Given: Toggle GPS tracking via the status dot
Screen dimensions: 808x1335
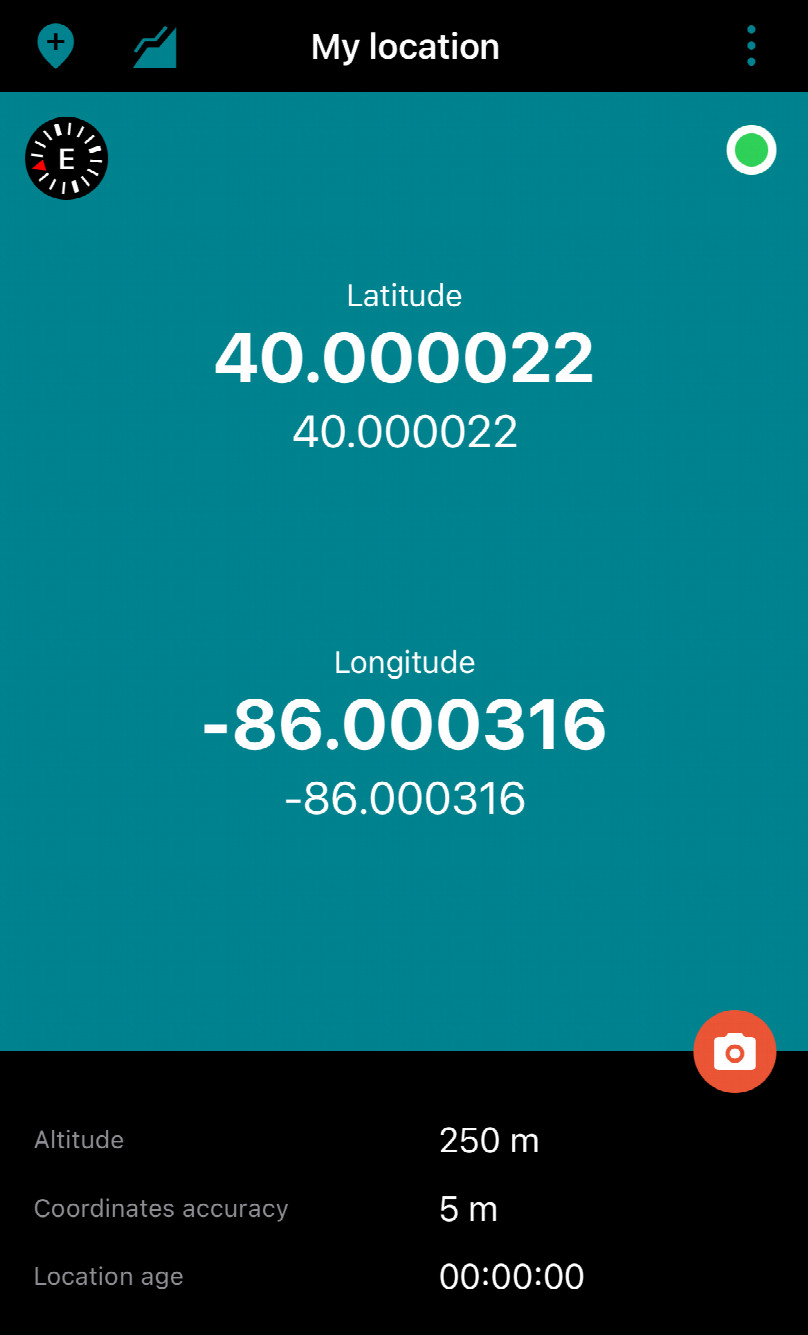Looking at the screenshot, I should click(751, 150).
